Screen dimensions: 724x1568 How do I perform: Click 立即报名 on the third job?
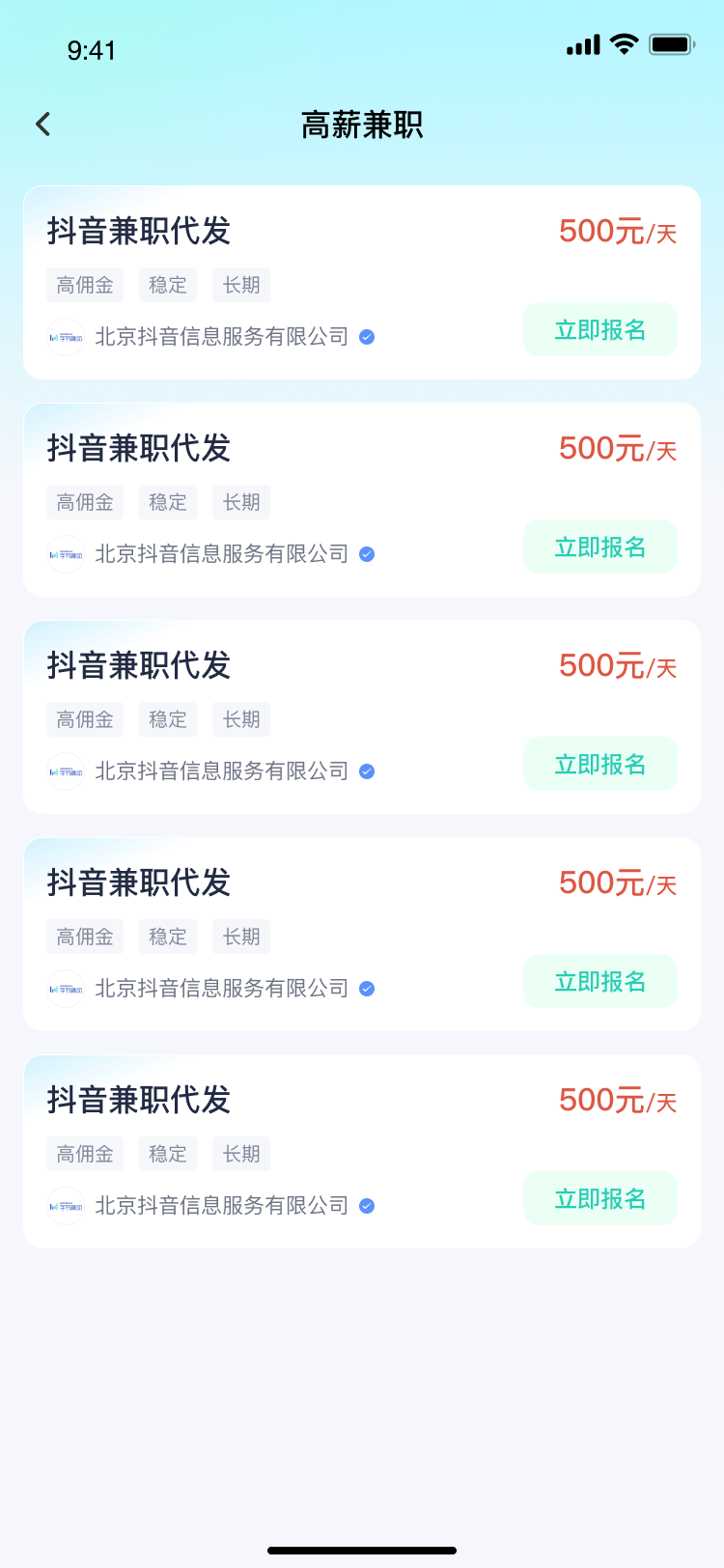pos(599,764)
